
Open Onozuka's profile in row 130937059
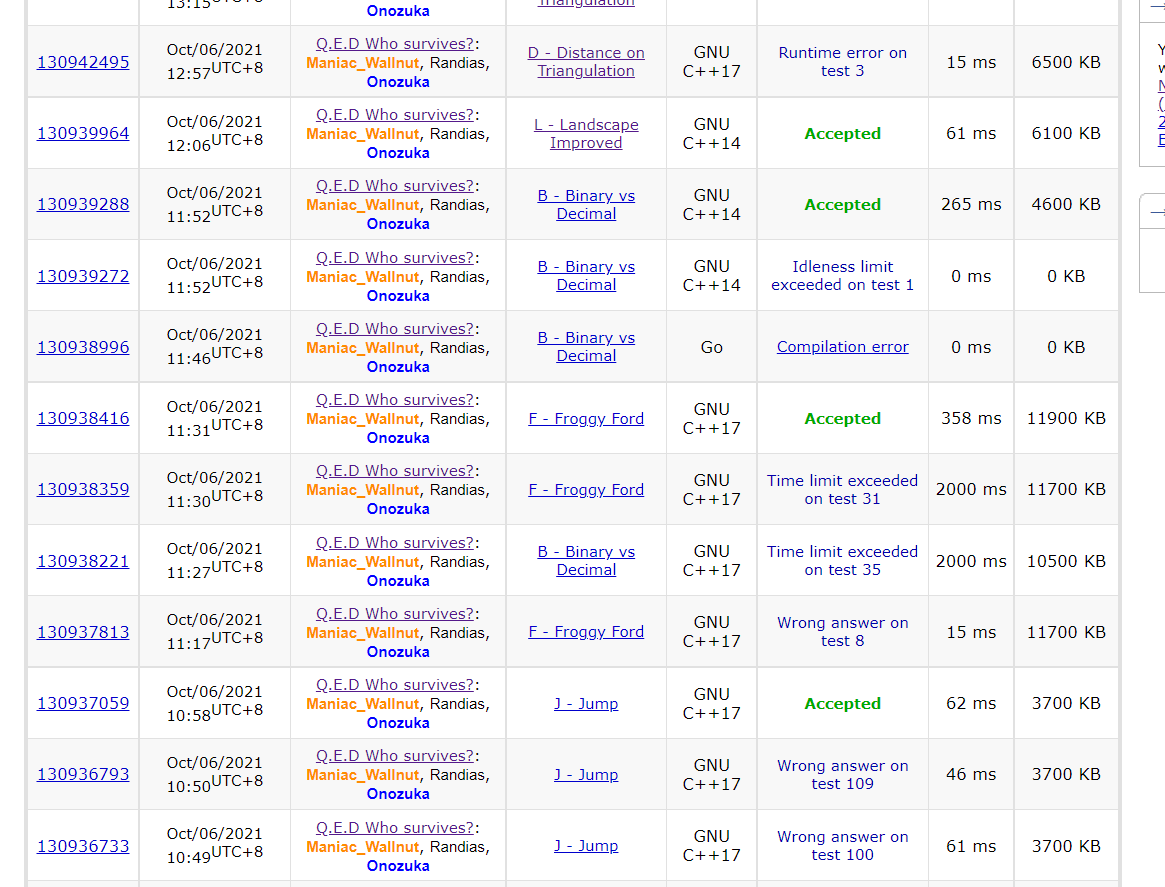[x=398, y=723]
